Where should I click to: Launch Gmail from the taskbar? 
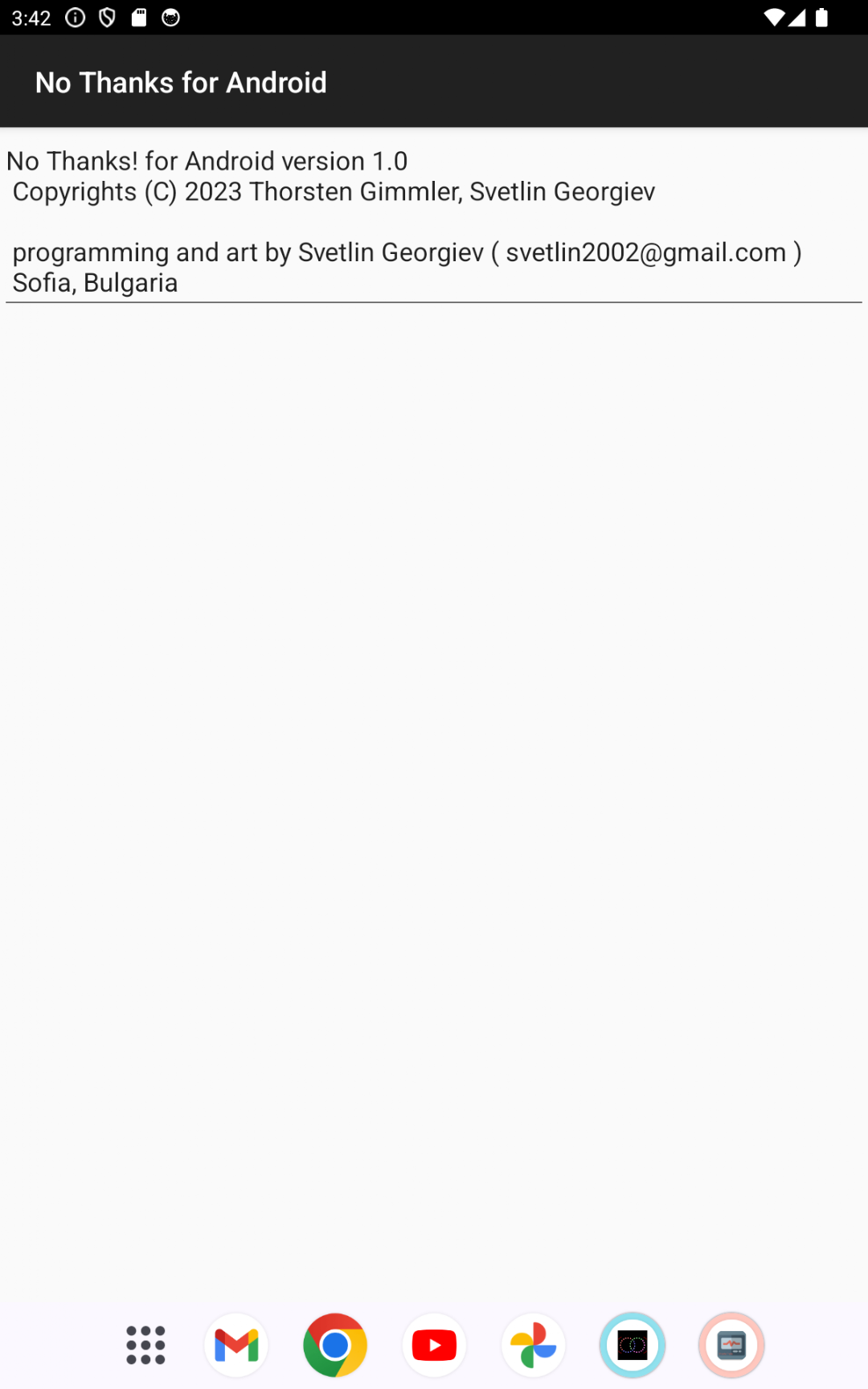tap(236, 1345)
